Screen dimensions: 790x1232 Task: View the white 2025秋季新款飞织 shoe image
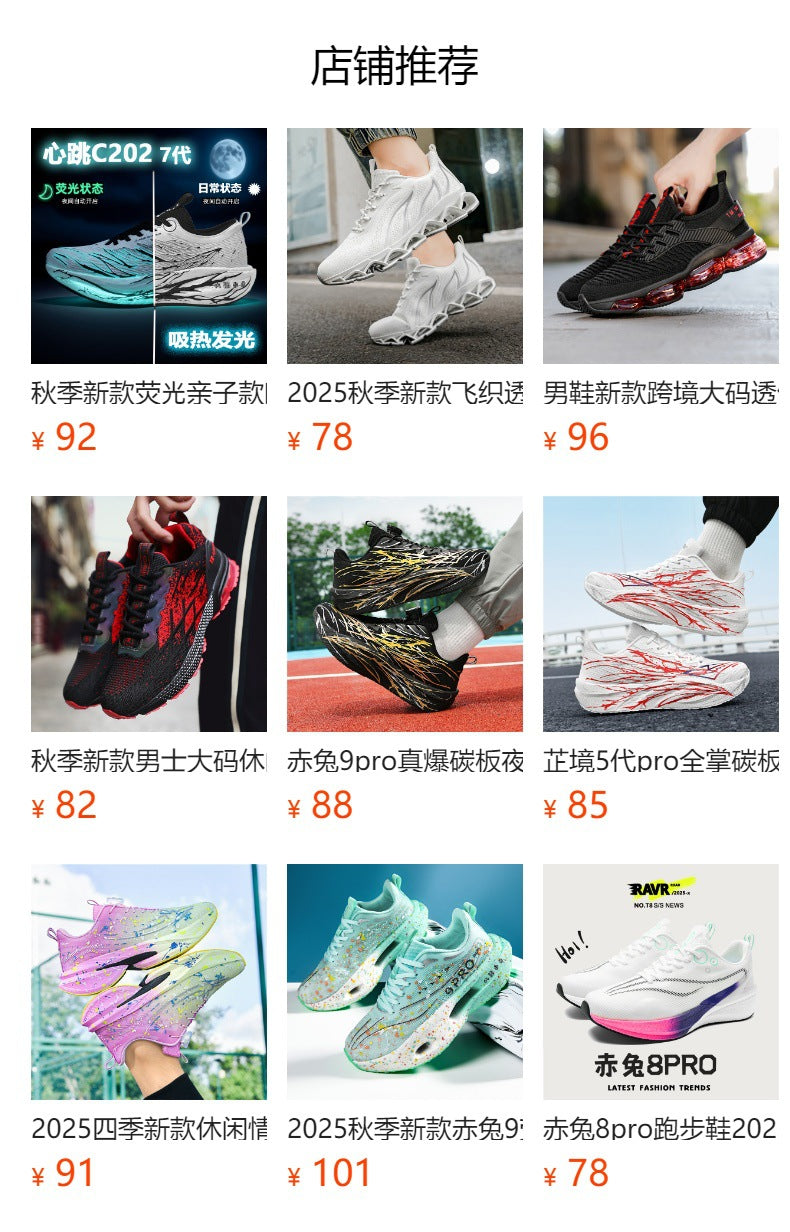click(x=403, y=246)
